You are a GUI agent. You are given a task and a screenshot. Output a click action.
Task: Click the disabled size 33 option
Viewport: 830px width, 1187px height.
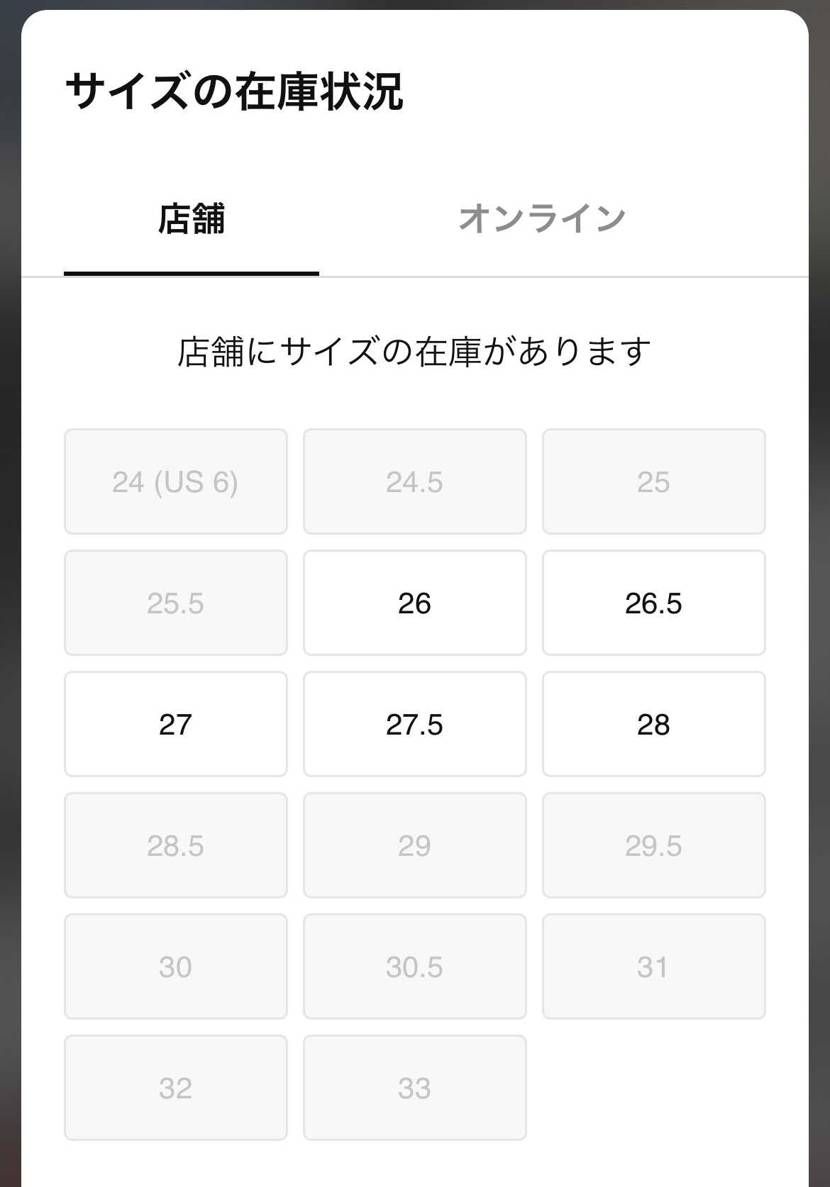tap(414, 1087)
